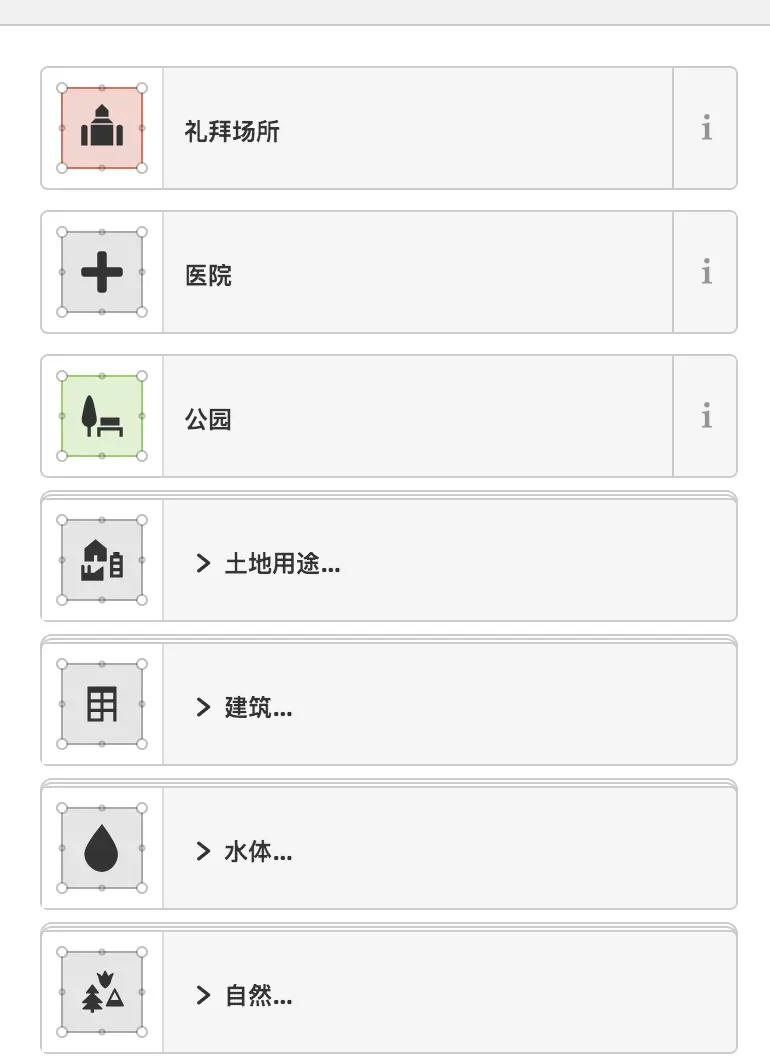Select the 礼拜场所 preset
Image resolution: width=770 pixels, height=1060 pixels.
[417, 129]
